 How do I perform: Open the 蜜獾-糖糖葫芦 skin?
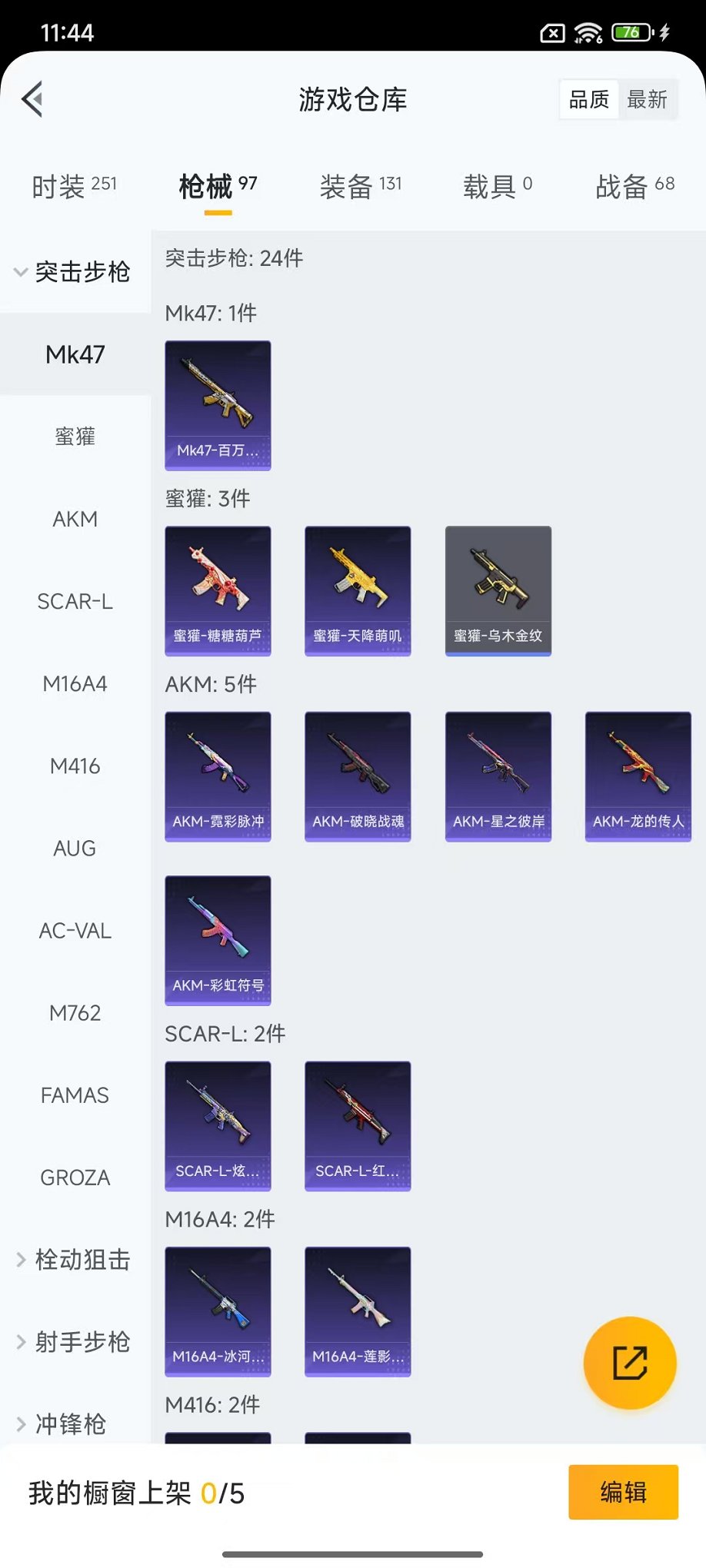pos(218,590)
